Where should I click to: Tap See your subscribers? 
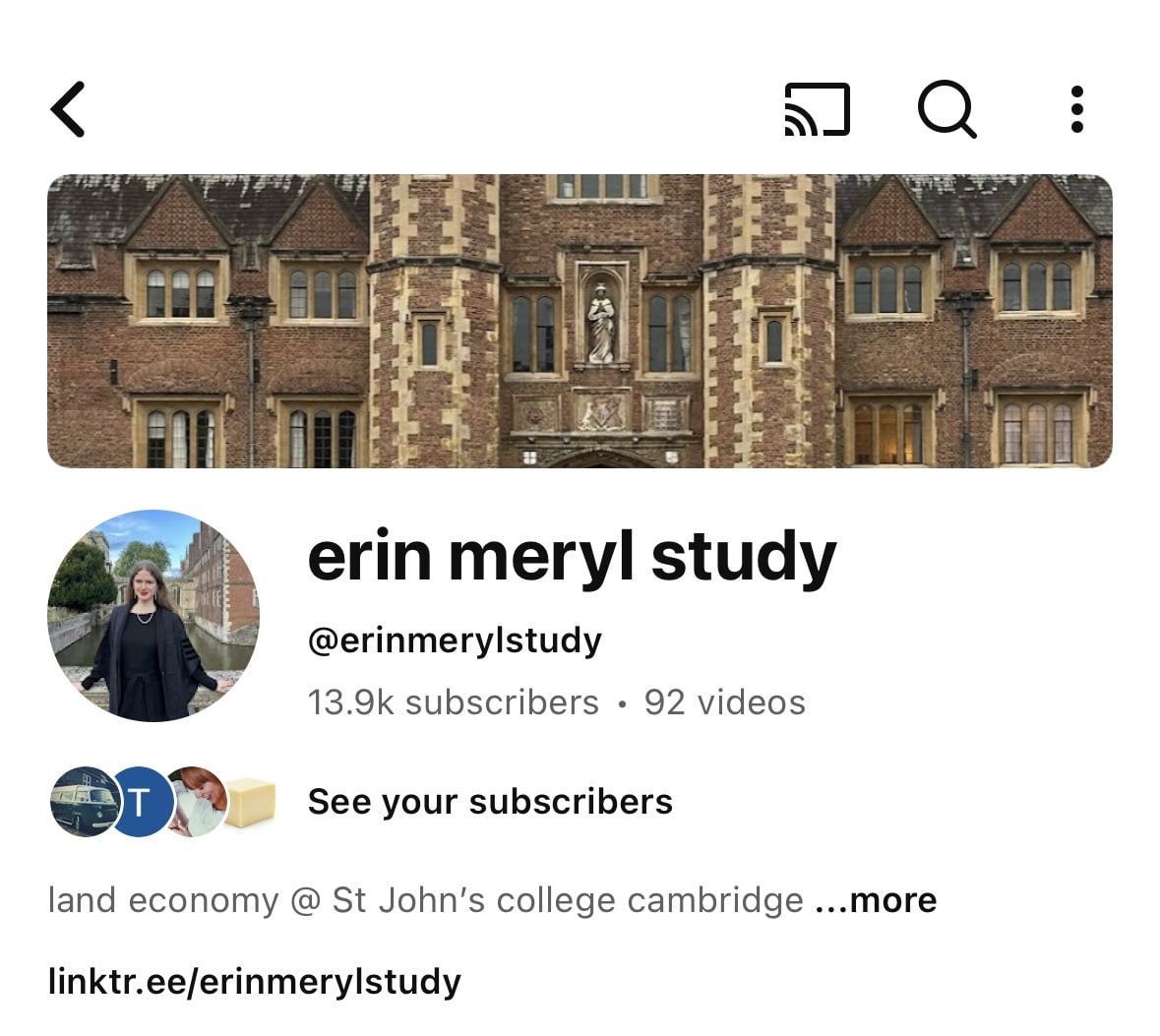490,802
